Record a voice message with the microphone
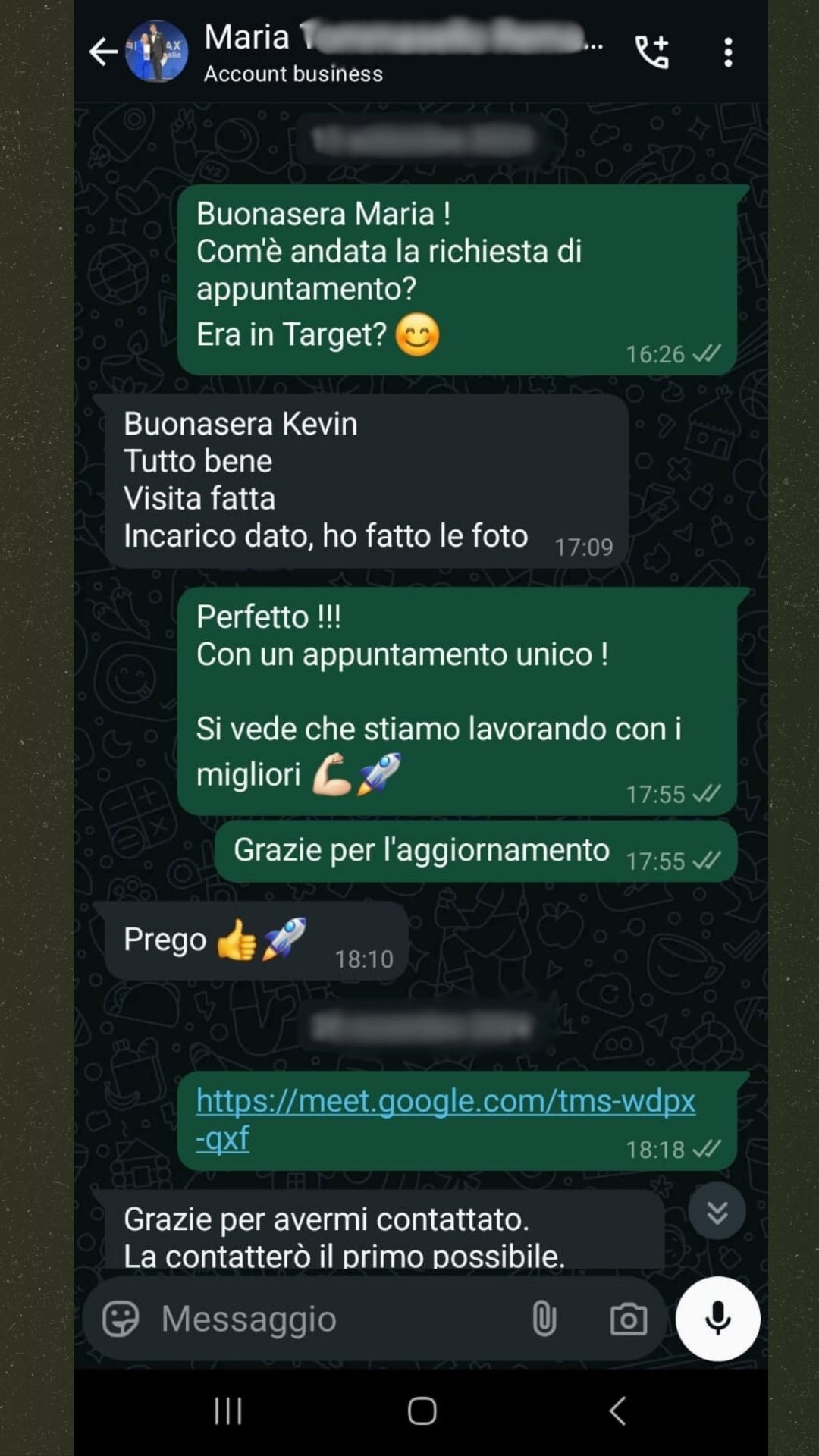Image resolution: width=819 pixels, height=1456 pixels. pyautogui.click(x=717, y=1319)
